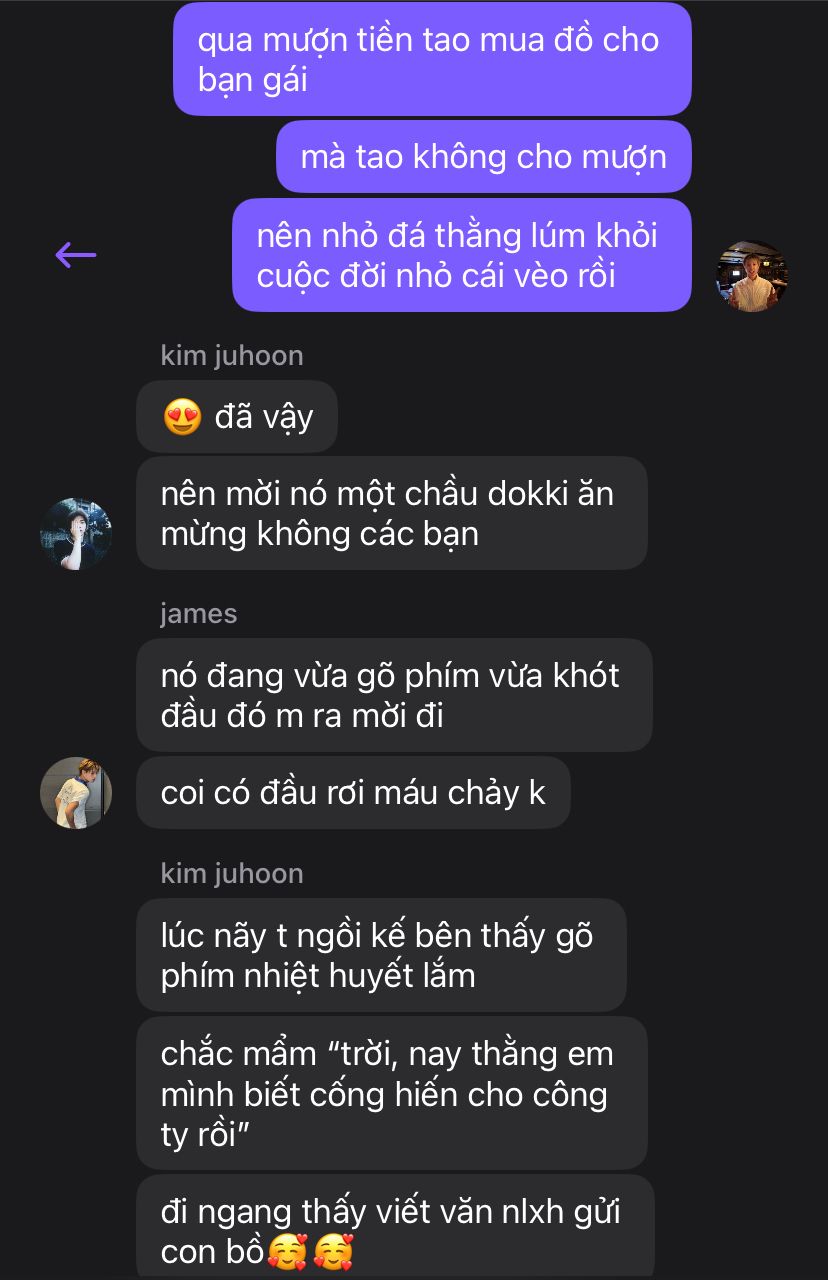The height and width of the screenshot is (1280, 828).
Task: Open james's profile avatar
Action: [75, 792]
